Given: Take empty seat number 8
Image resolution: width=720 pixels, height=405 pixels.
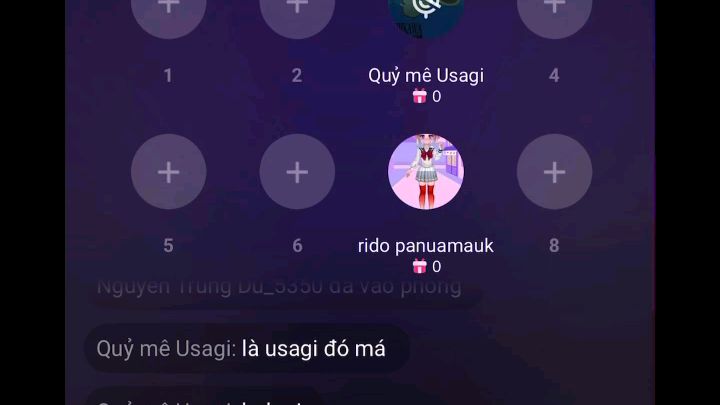Looking at the screenshot, I should [x=554, y=172].
